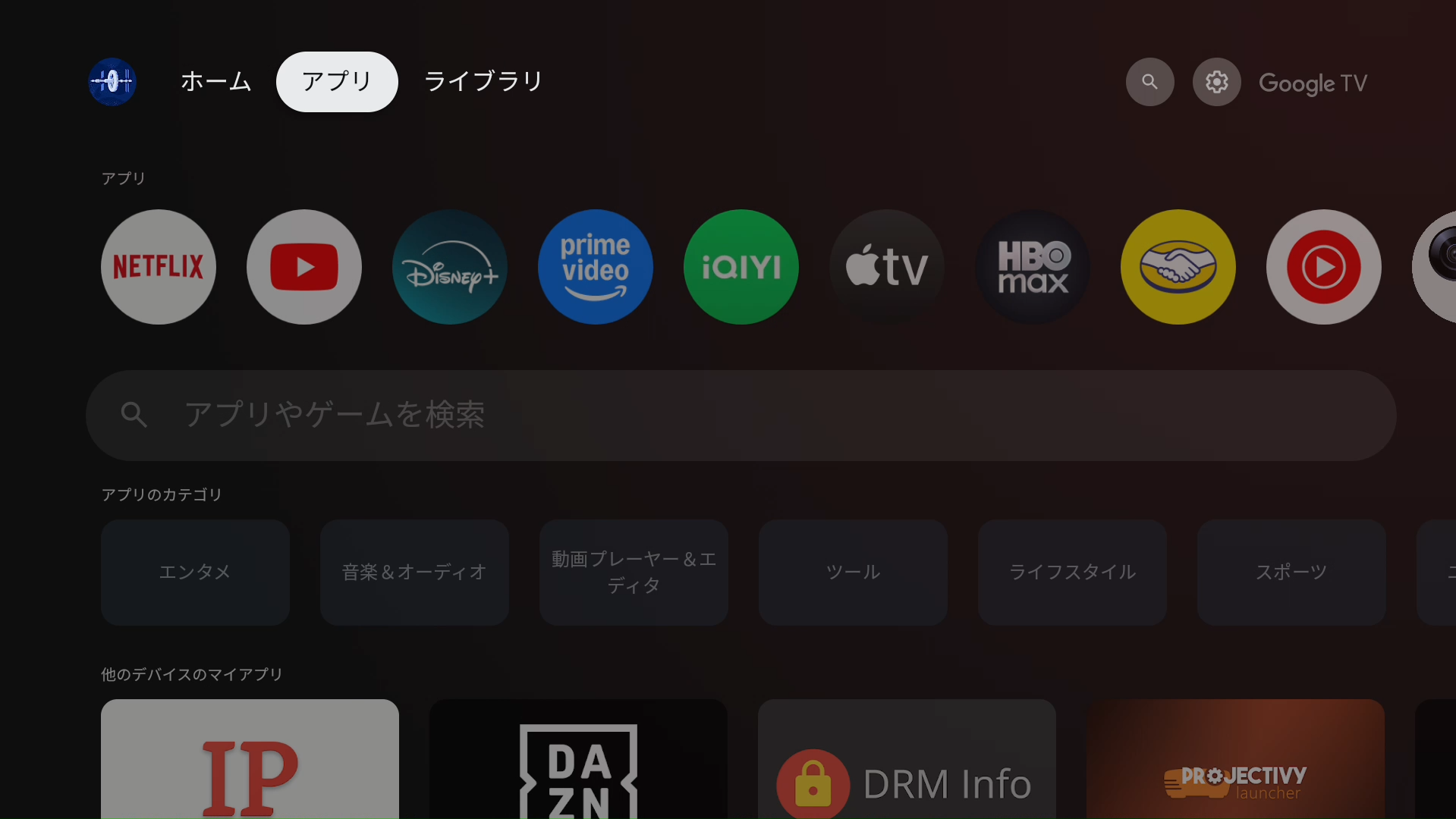Launch the YouTube app

[304, 267]
